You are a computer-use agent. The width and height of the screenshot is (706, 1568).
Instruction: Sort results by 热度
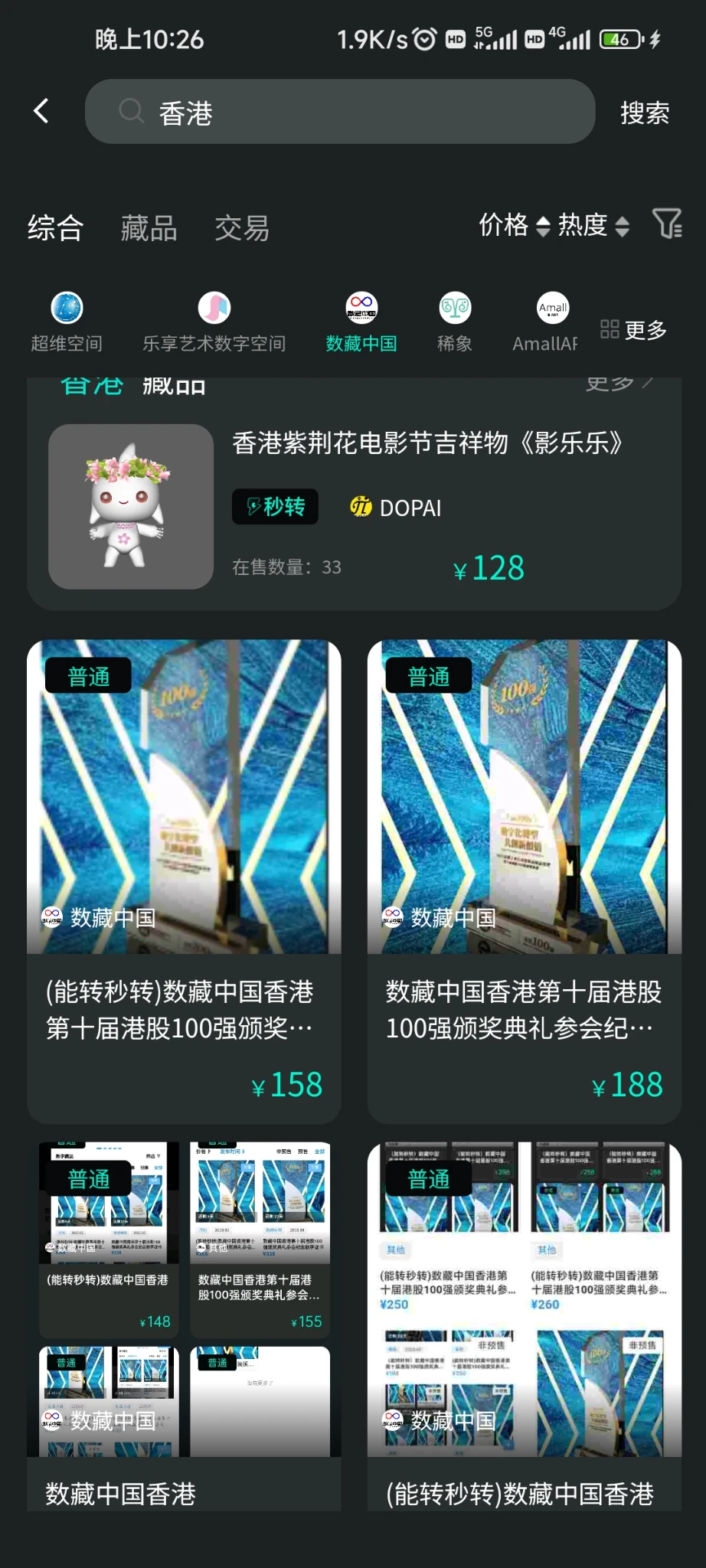(593, 225)
